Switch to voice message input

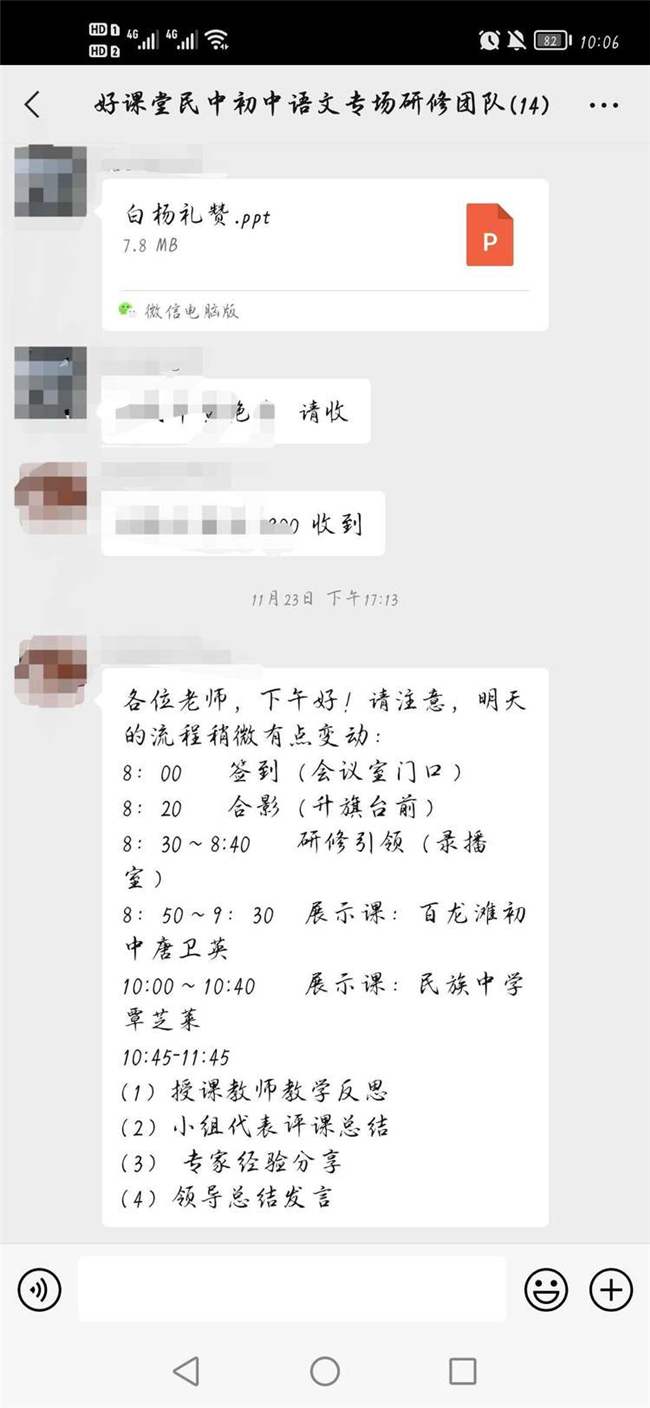coord(39,1290)
